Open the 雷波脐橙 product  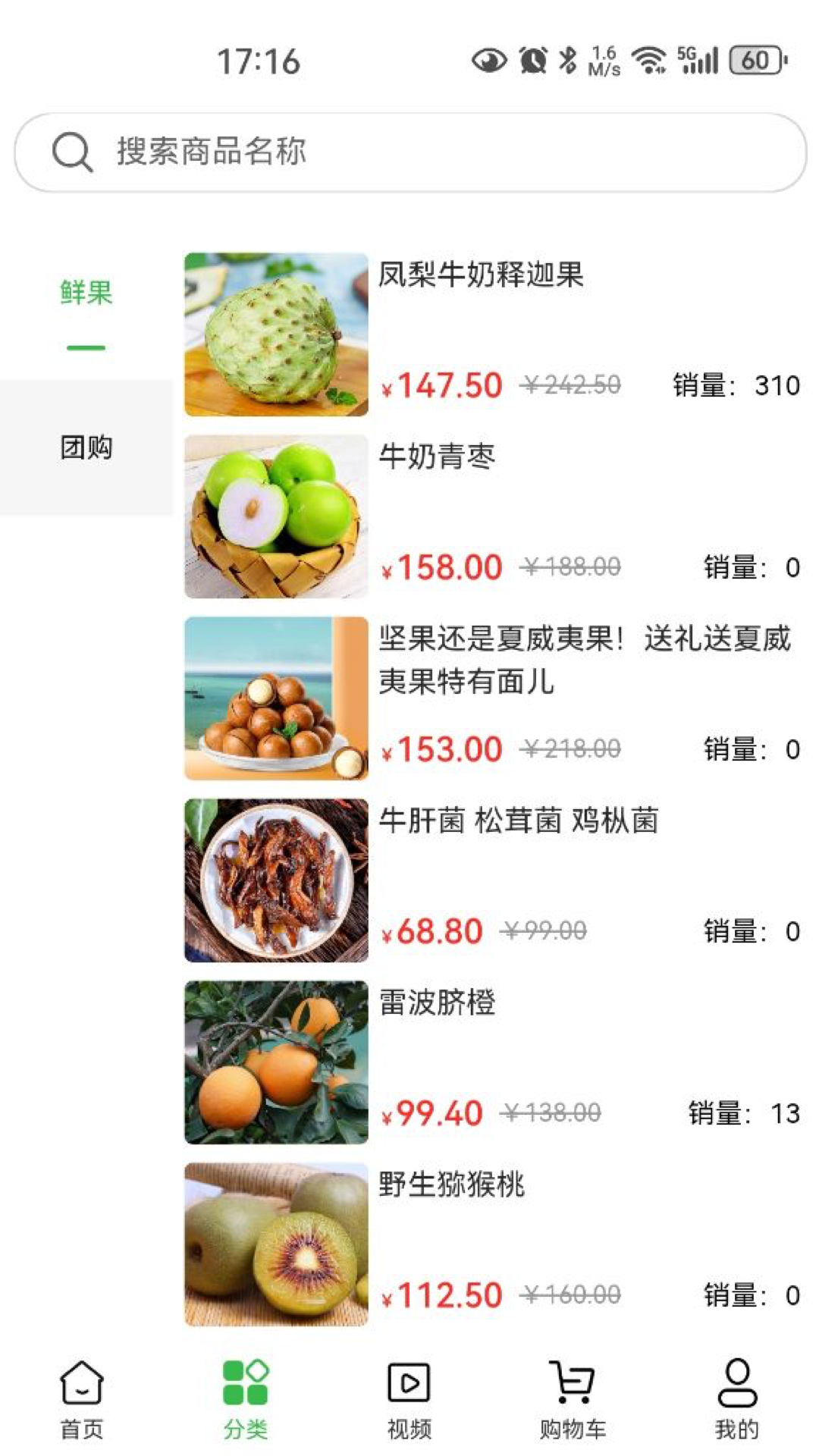pos(437,1003)
